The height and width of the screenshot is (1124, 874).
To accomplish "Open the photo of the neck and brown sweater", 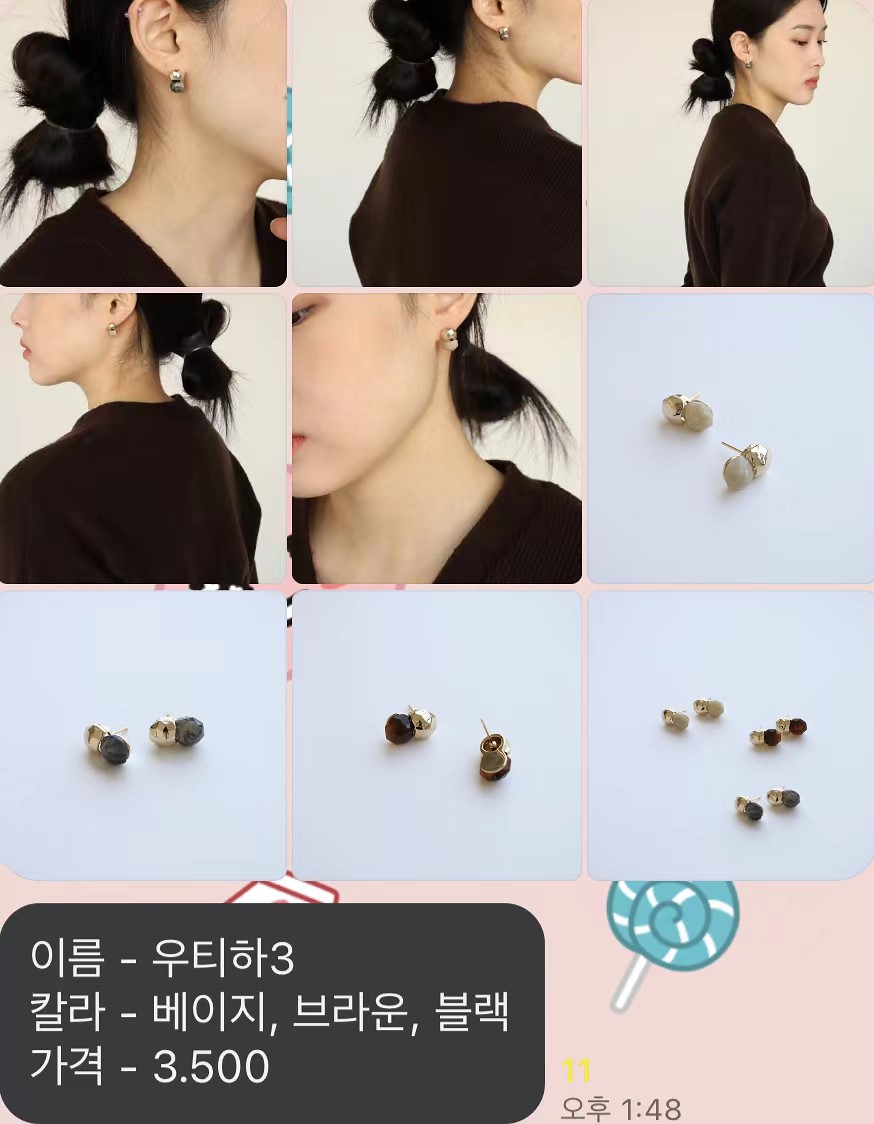I will [x=436, y=143].
